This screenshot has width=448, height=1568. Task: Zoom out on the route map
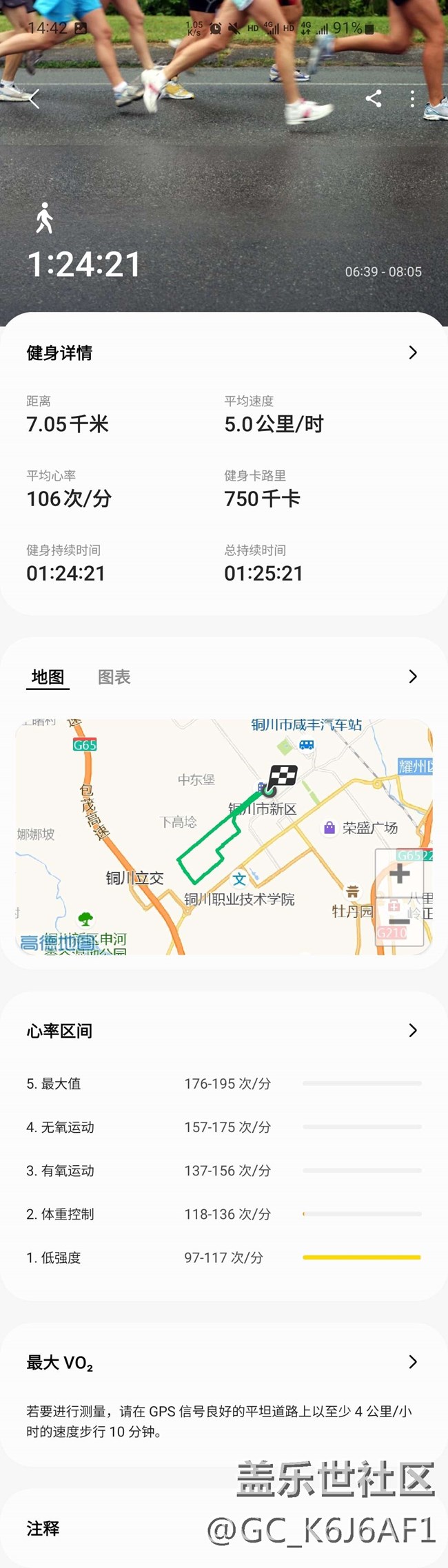pos(400,921)
